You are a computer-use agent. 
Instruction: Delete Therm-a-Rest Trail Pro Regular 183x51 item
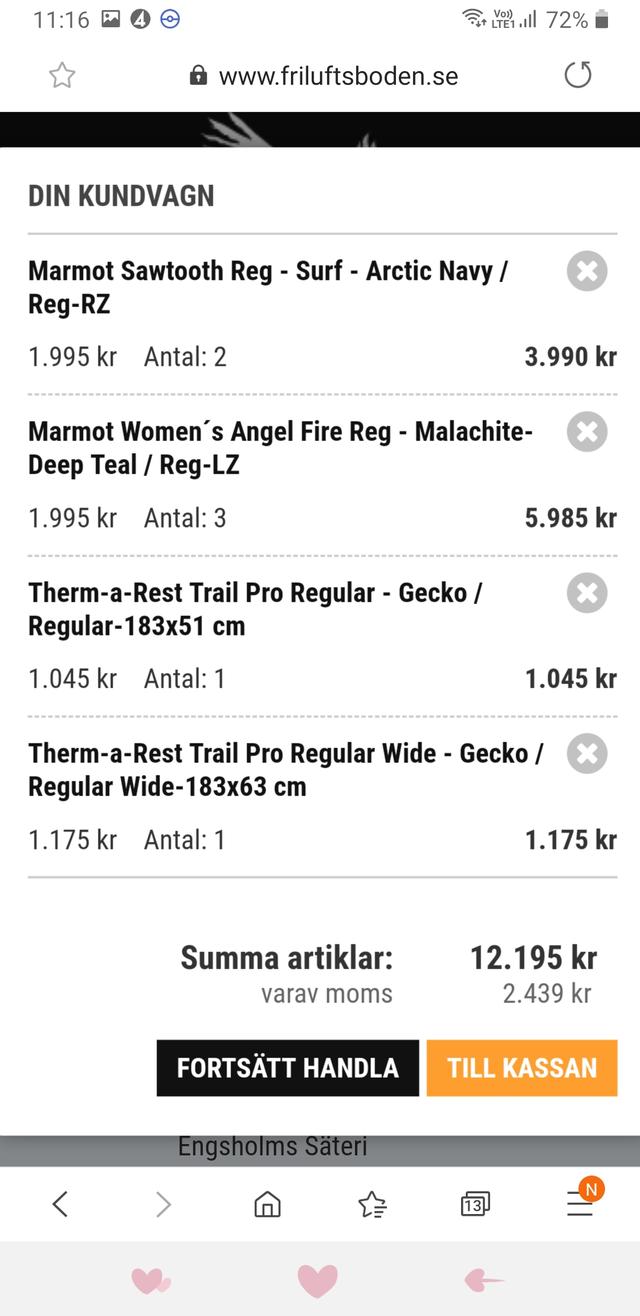tap(587, 593)
